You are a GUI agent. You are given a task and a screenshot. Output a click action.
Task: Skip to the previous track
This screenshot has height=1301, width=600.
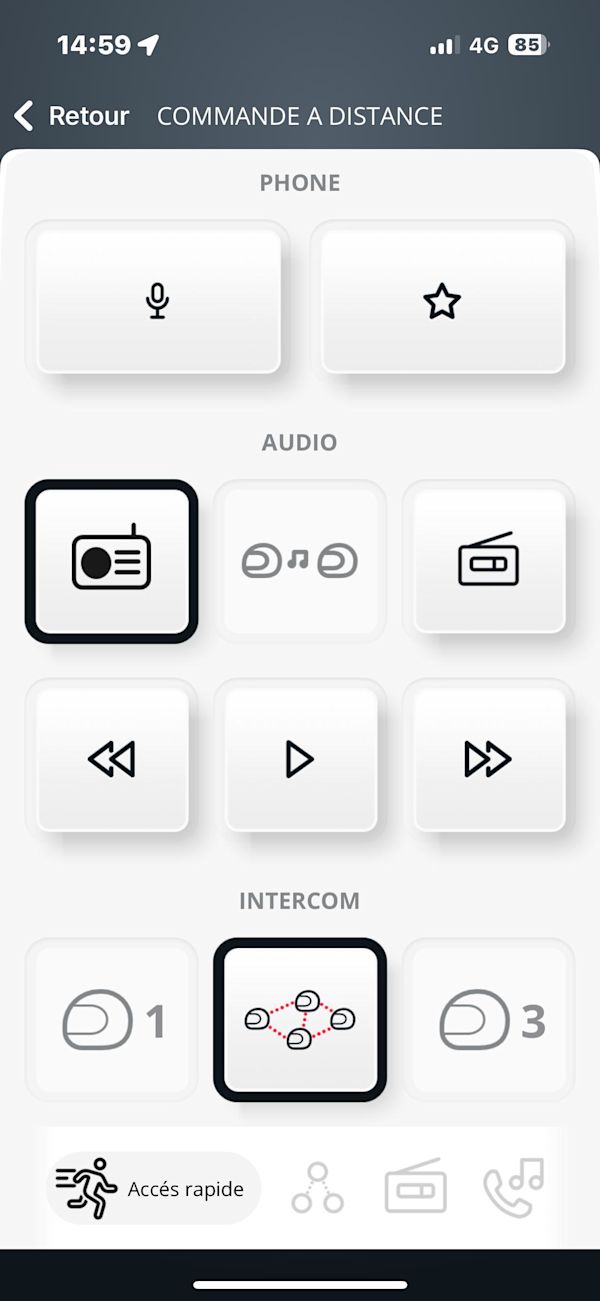click(x=111, y=760)
